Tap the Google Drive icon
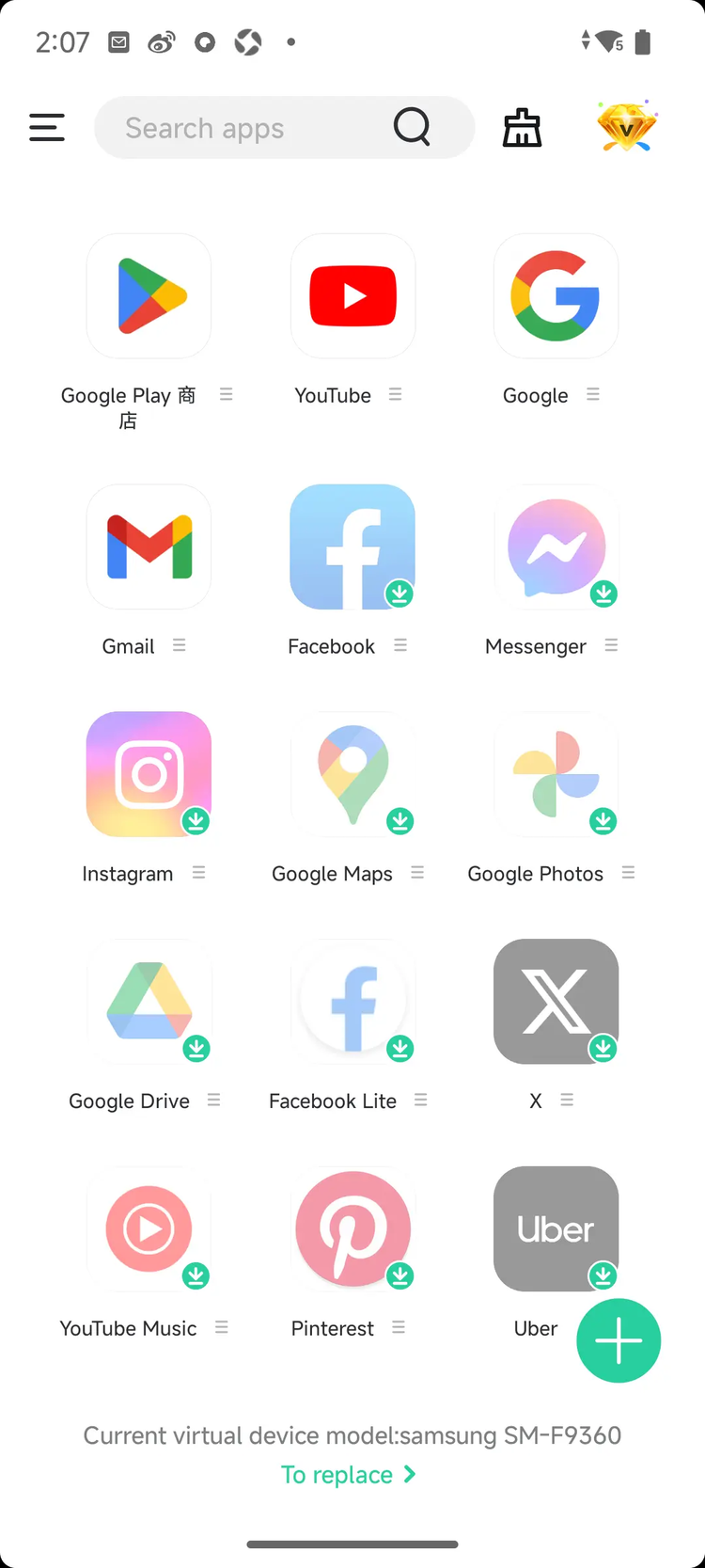 [149, 1002]
